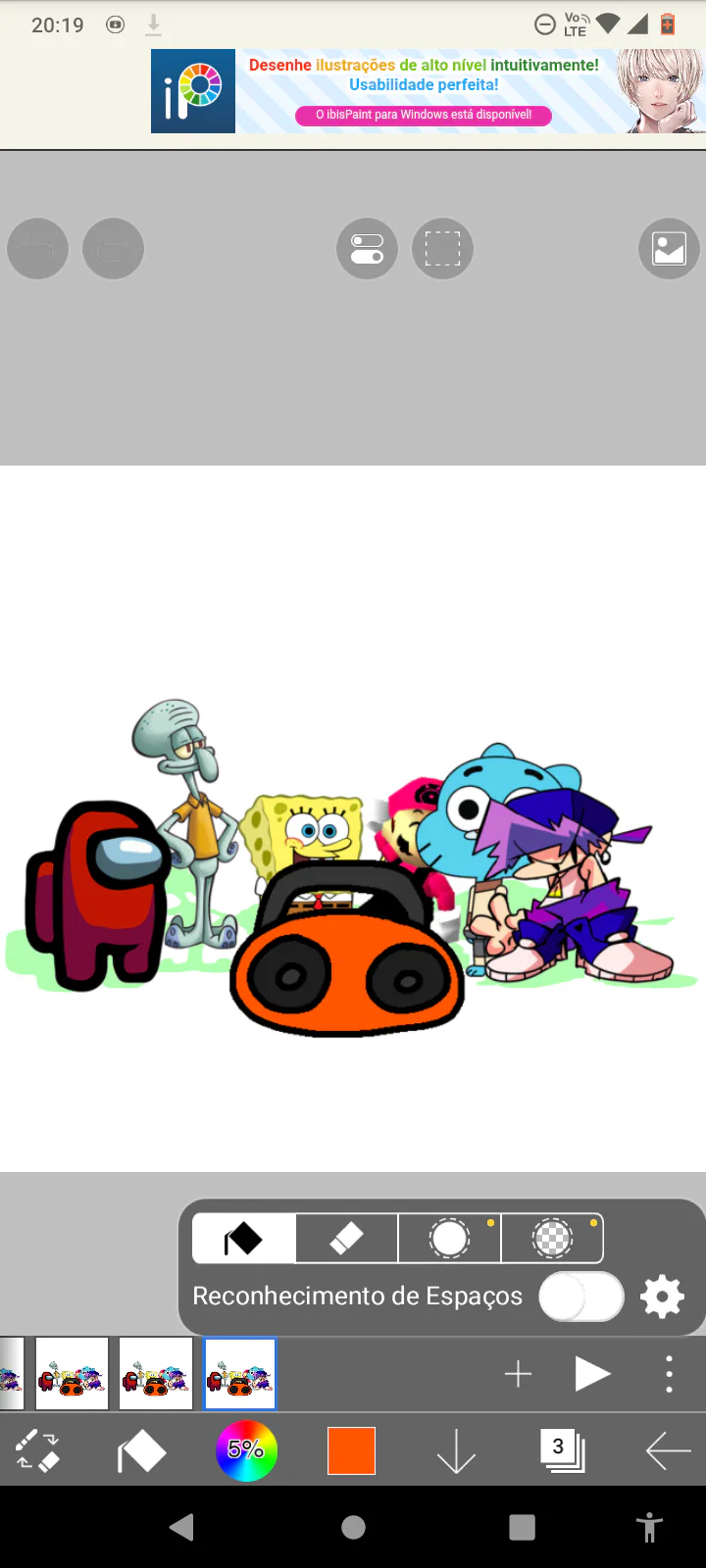Switch to eraser fill mode

click(x=347, y=1239)
